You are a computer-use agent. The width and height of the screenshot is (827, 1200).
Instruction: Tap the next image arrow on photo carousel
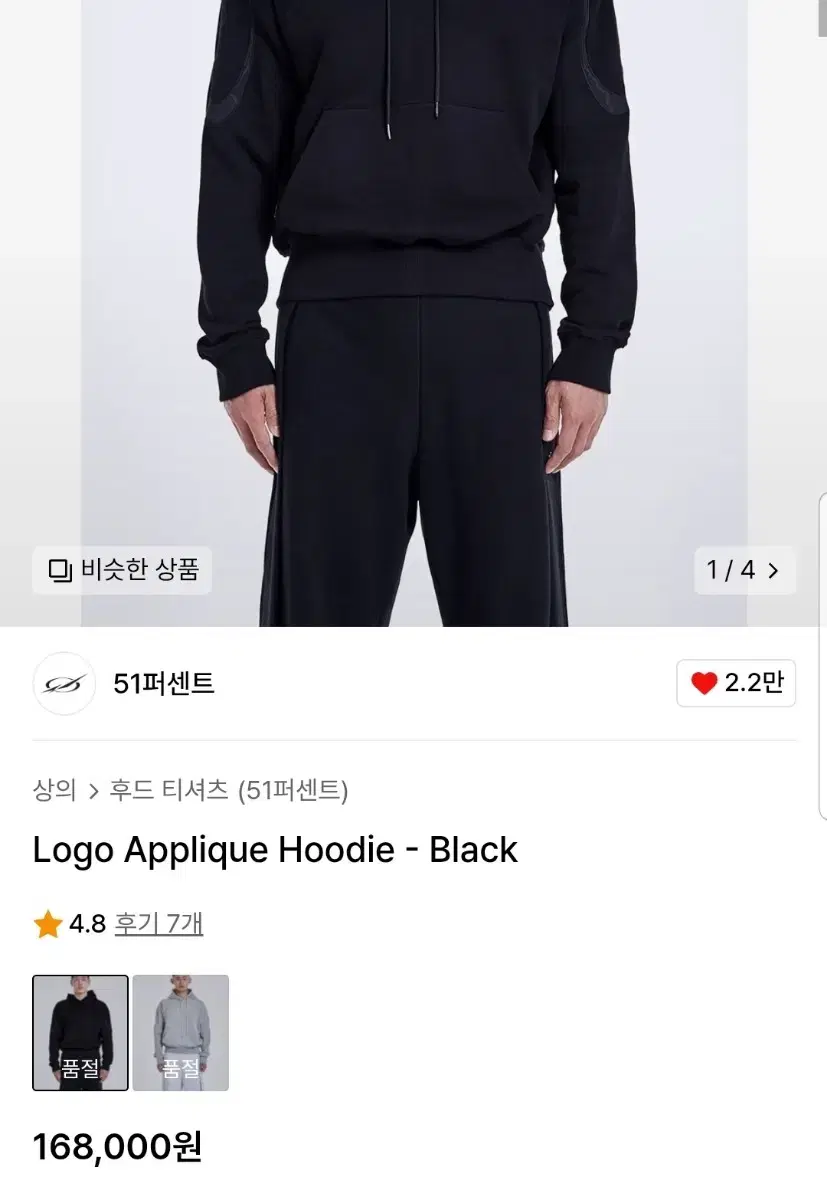tap(772, 570)
